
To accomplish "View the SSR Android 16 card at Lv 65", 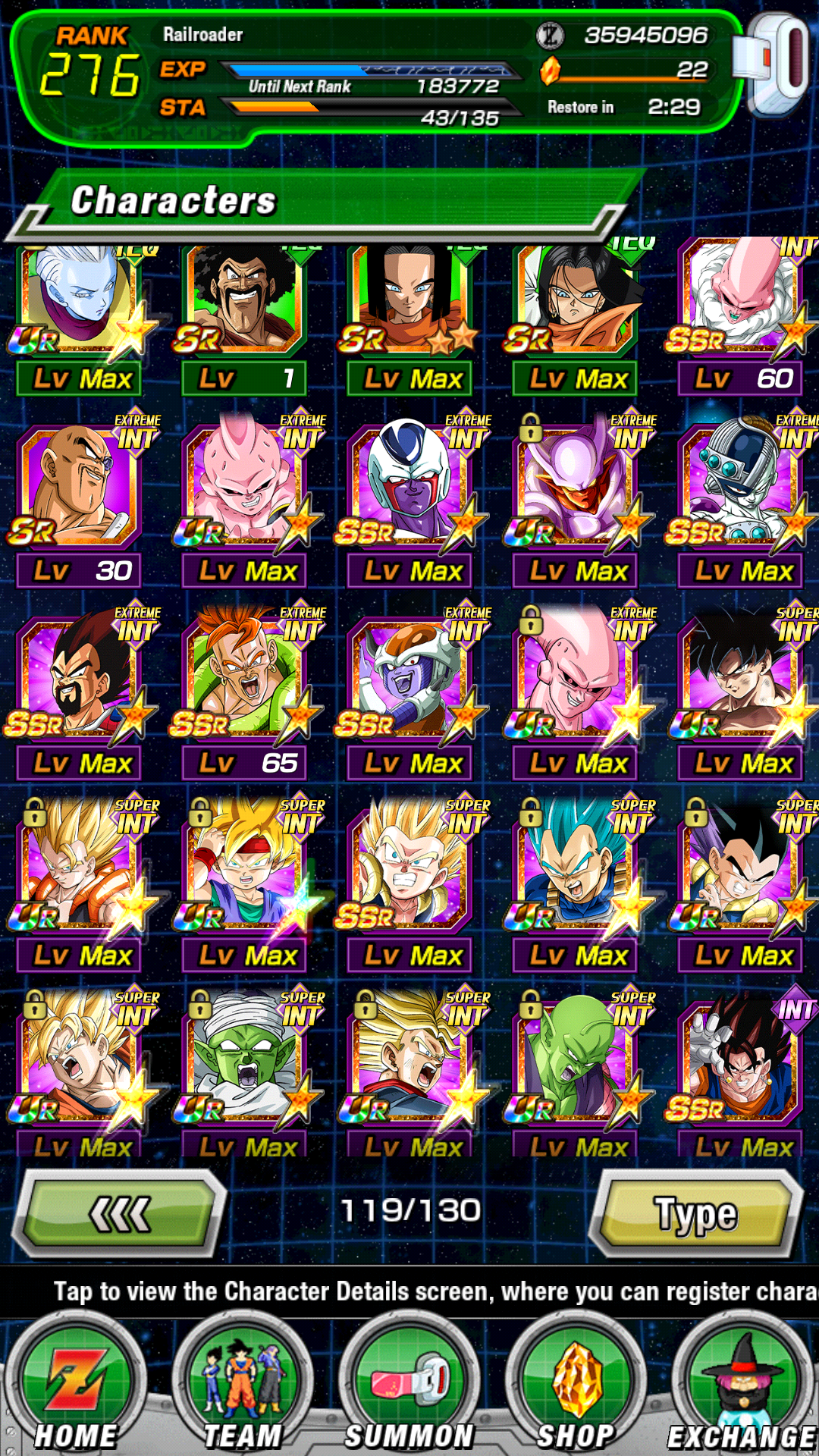I will pos(243,694).
